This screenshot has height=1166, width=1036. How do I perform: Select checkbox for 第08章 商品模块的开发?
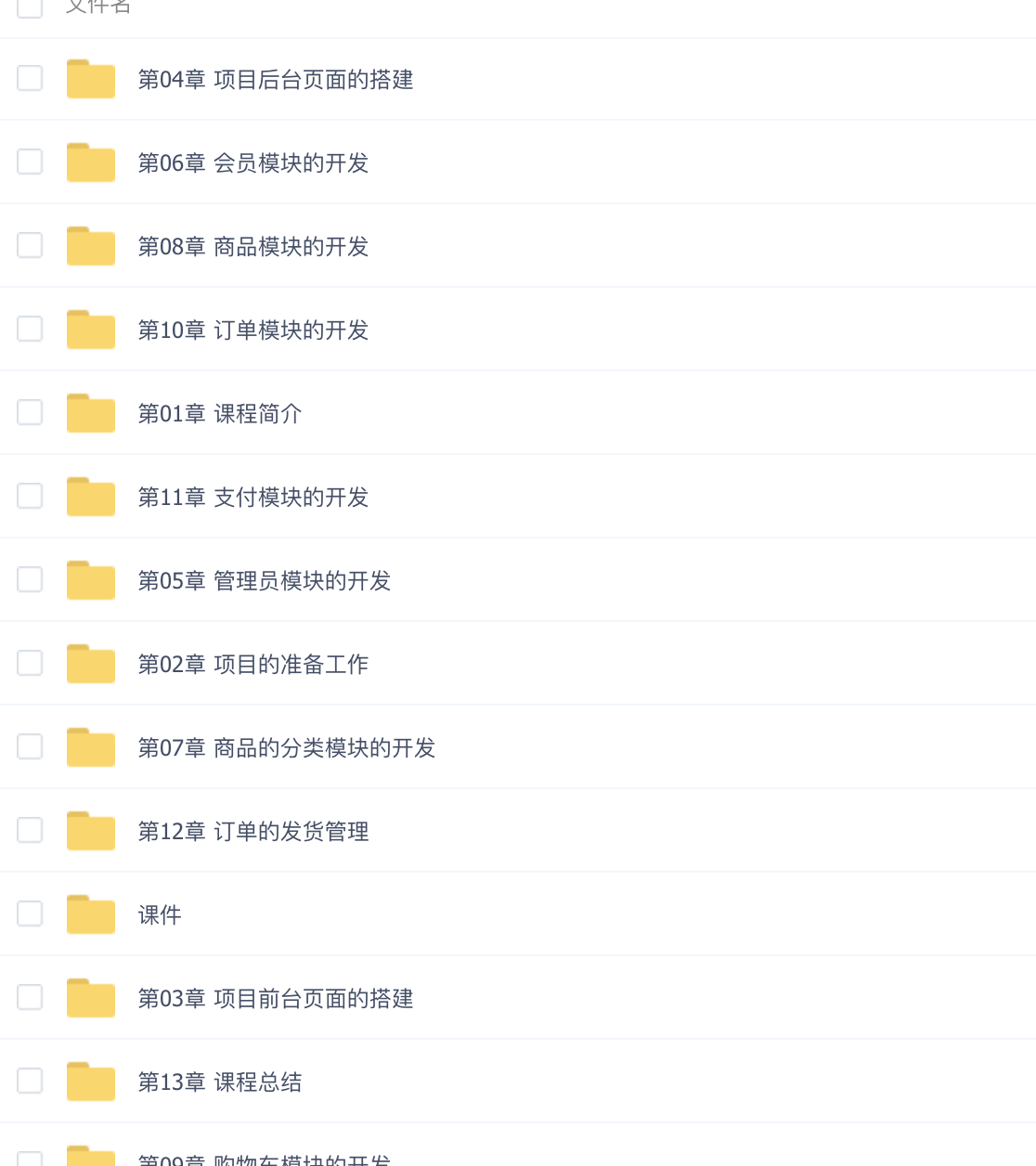pos(30,245)
